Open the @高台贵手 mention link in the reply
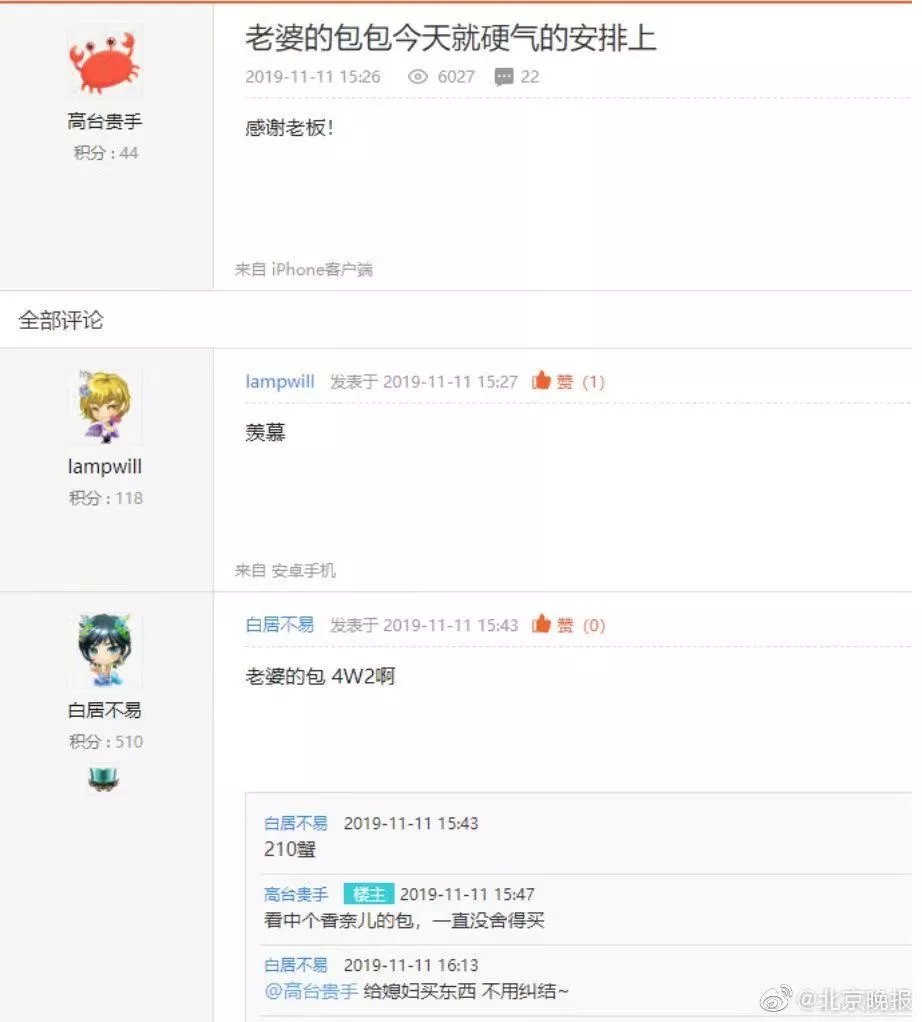Image resolution: width=922 pixels, height=1022 pixels. (x=311, y=991)
